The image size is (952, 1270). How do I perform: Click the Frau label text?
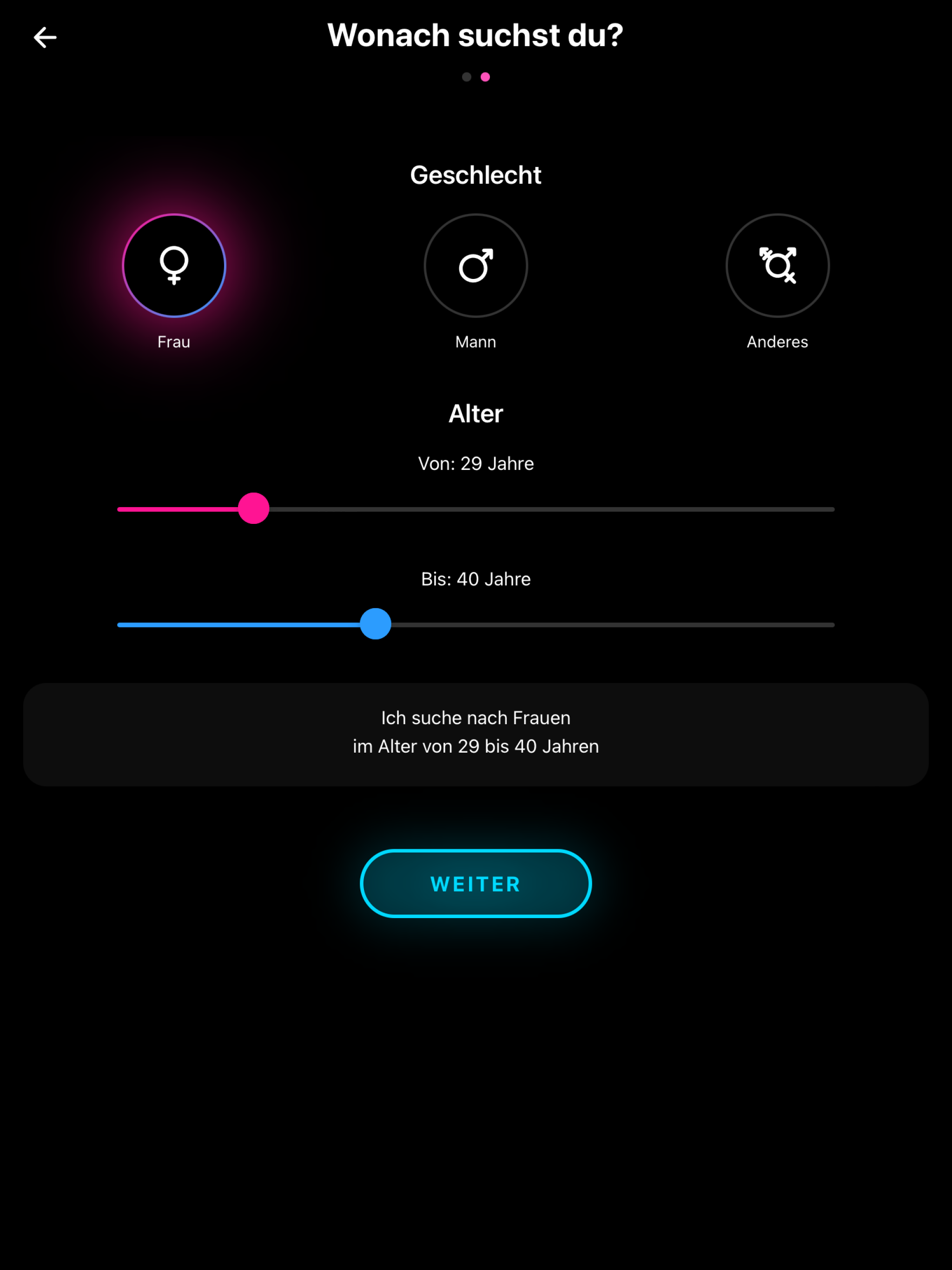pyautogui.click(x=174, y=342)
